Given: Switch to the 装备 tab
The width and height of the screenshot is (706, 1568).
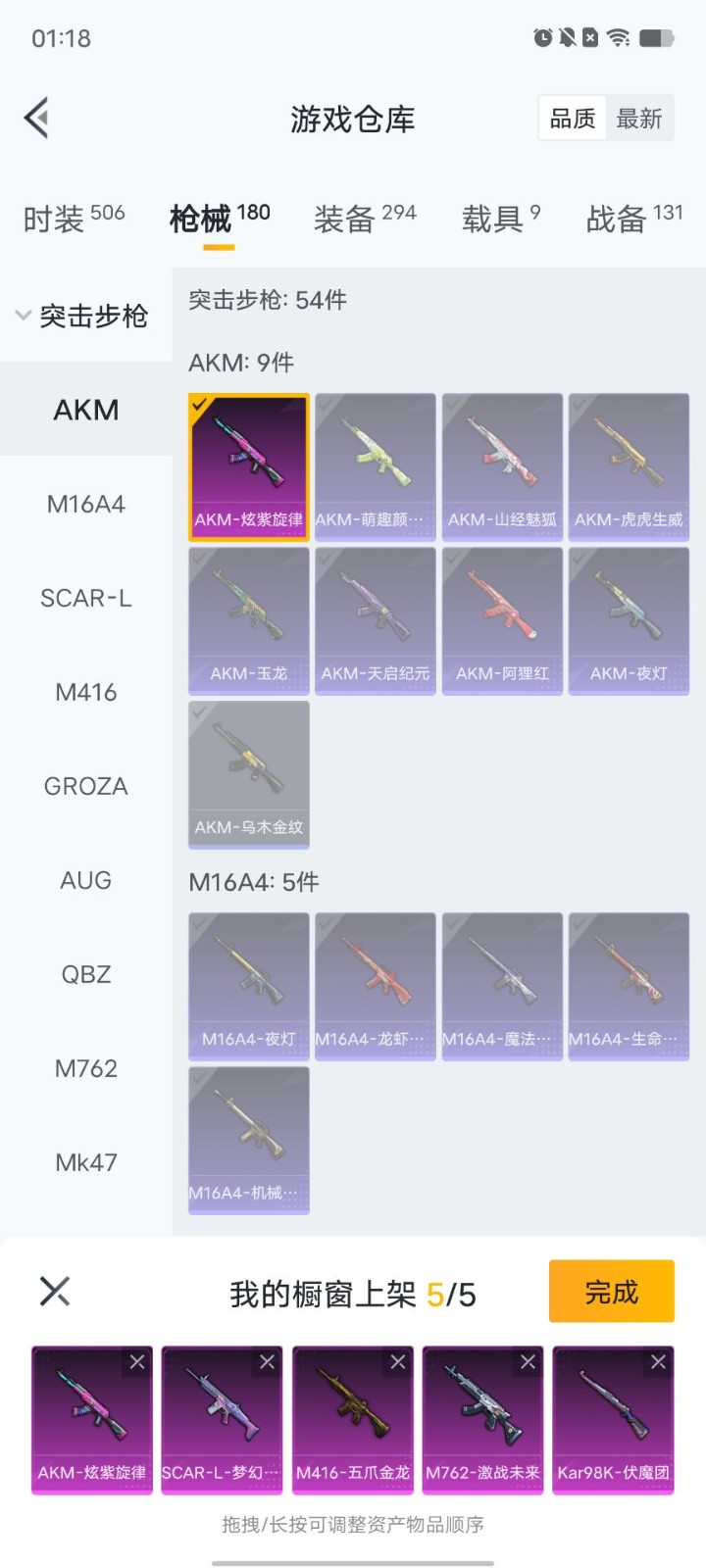Looking at the screenshot, I should [x=365, y=218].
